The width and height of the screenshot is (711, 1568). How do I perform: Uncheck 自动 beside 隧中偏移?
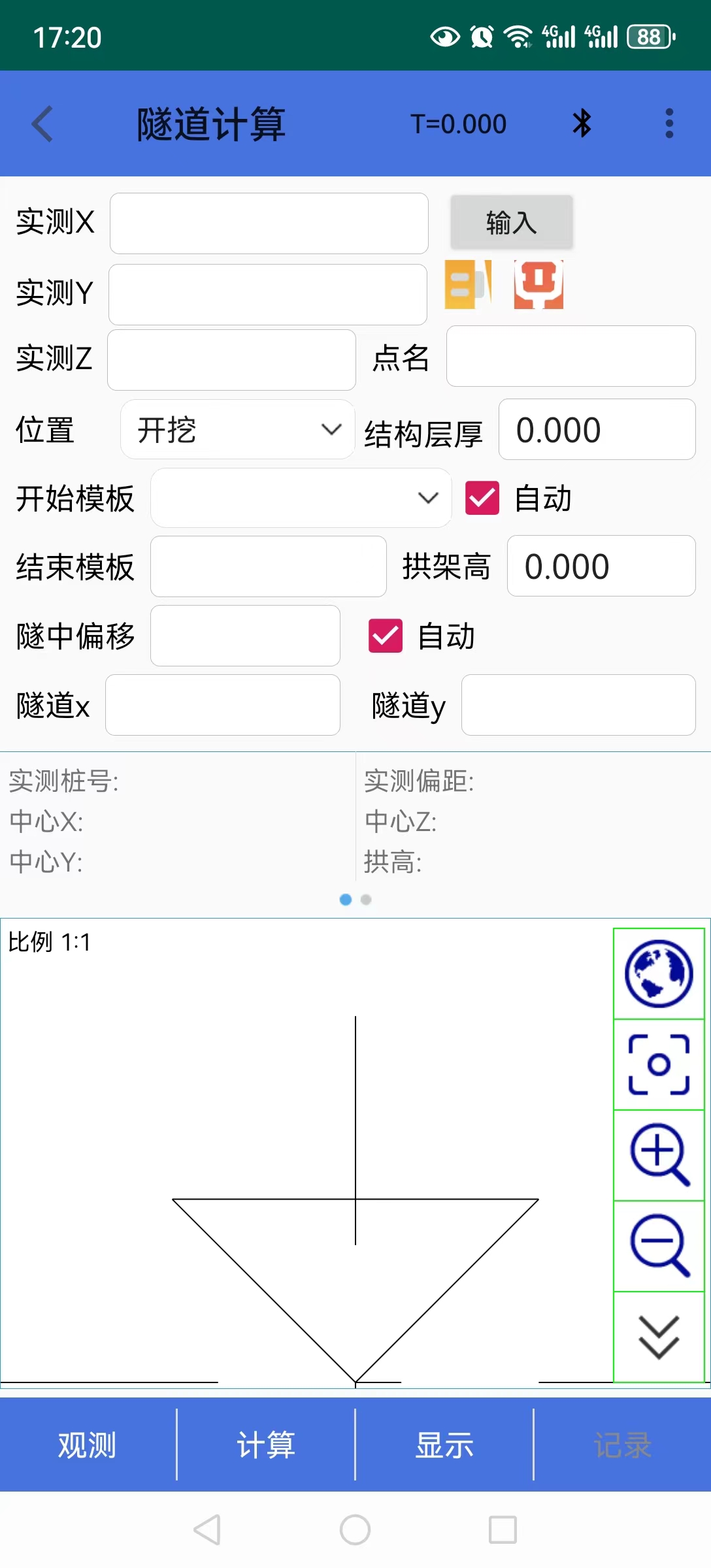coord(386,636)
